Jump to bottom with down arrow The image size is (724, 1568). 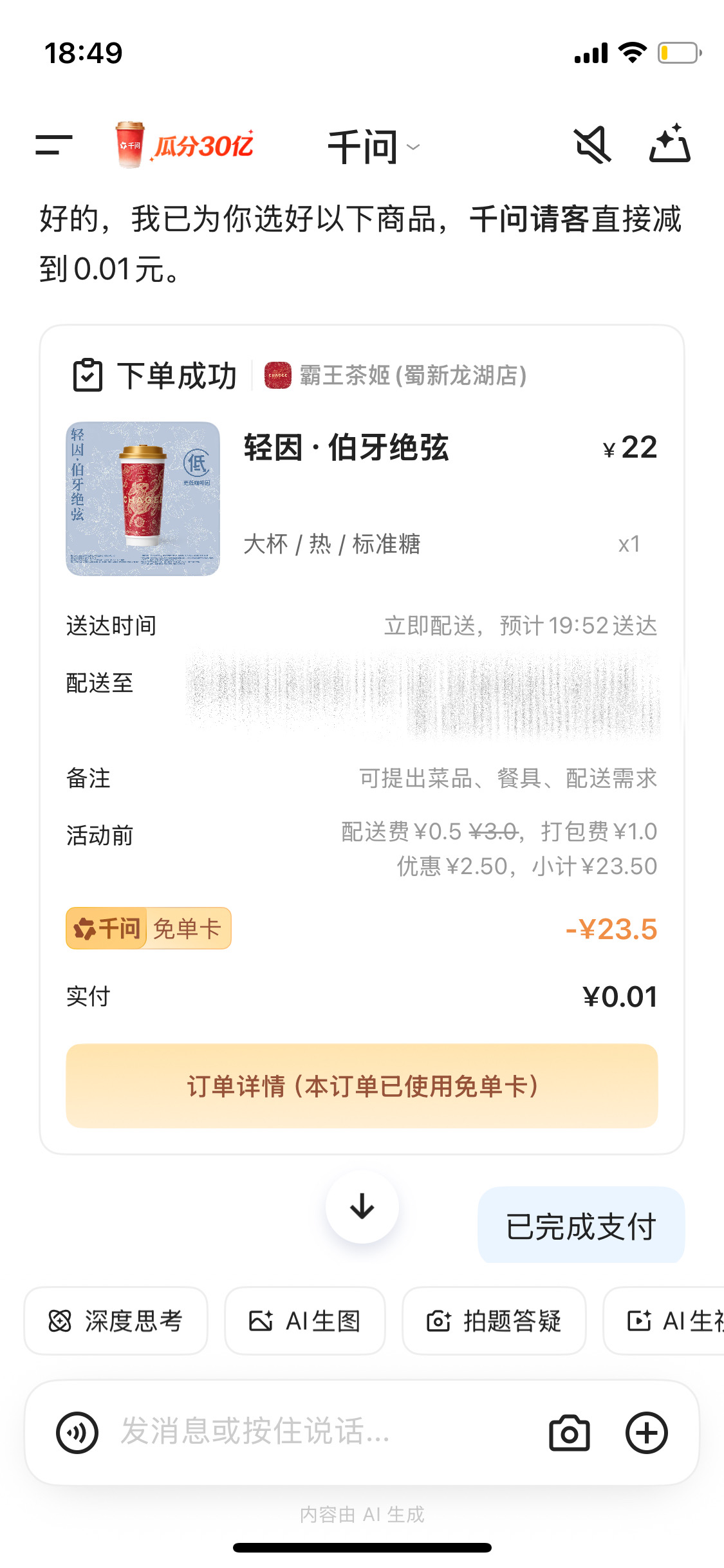362,1207
